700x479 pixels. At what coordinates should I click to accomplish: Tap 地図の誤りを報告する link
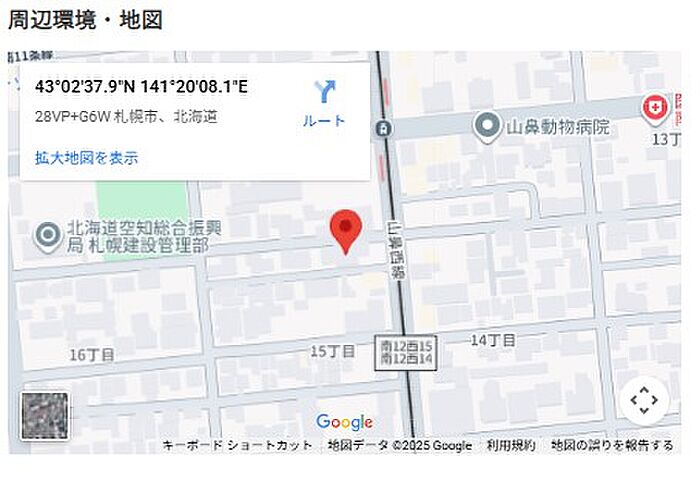(x=612, y=446)
